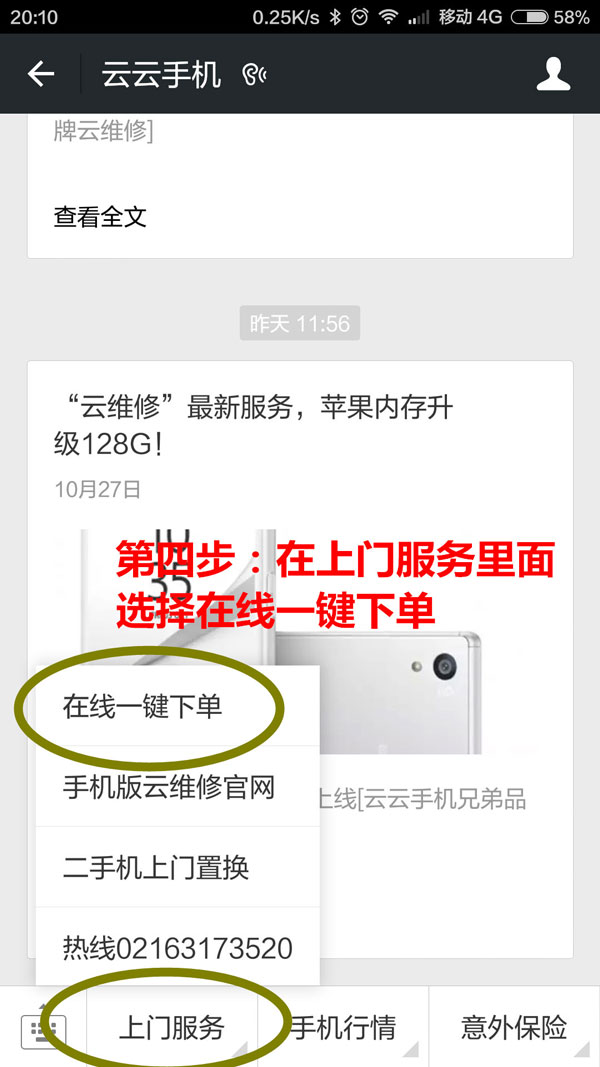Choose 二手机上门置换
The height and width of the screenshot is (1067, 600).
click(x=156, y=867)
